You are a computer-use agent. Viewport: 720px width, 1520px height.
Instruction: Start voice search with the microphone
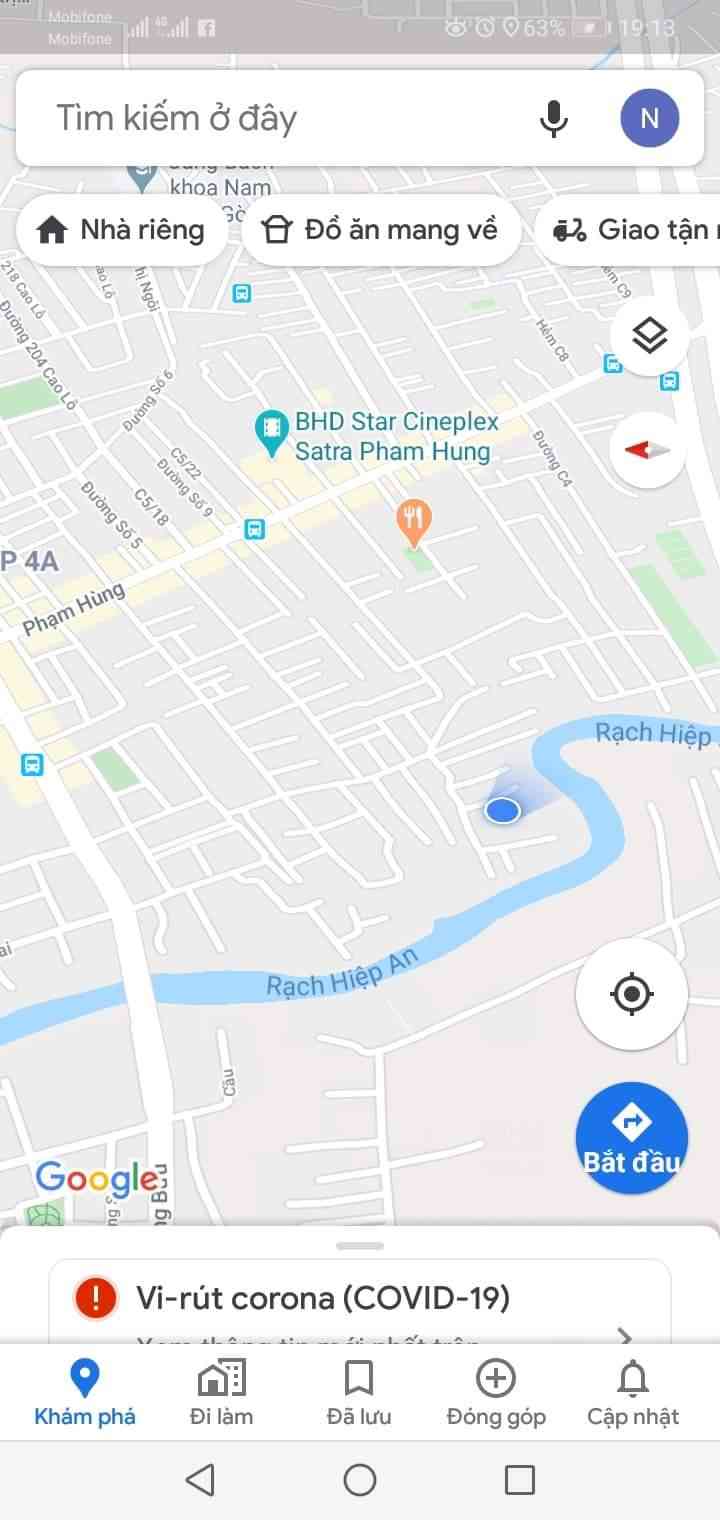click(553, 119)
